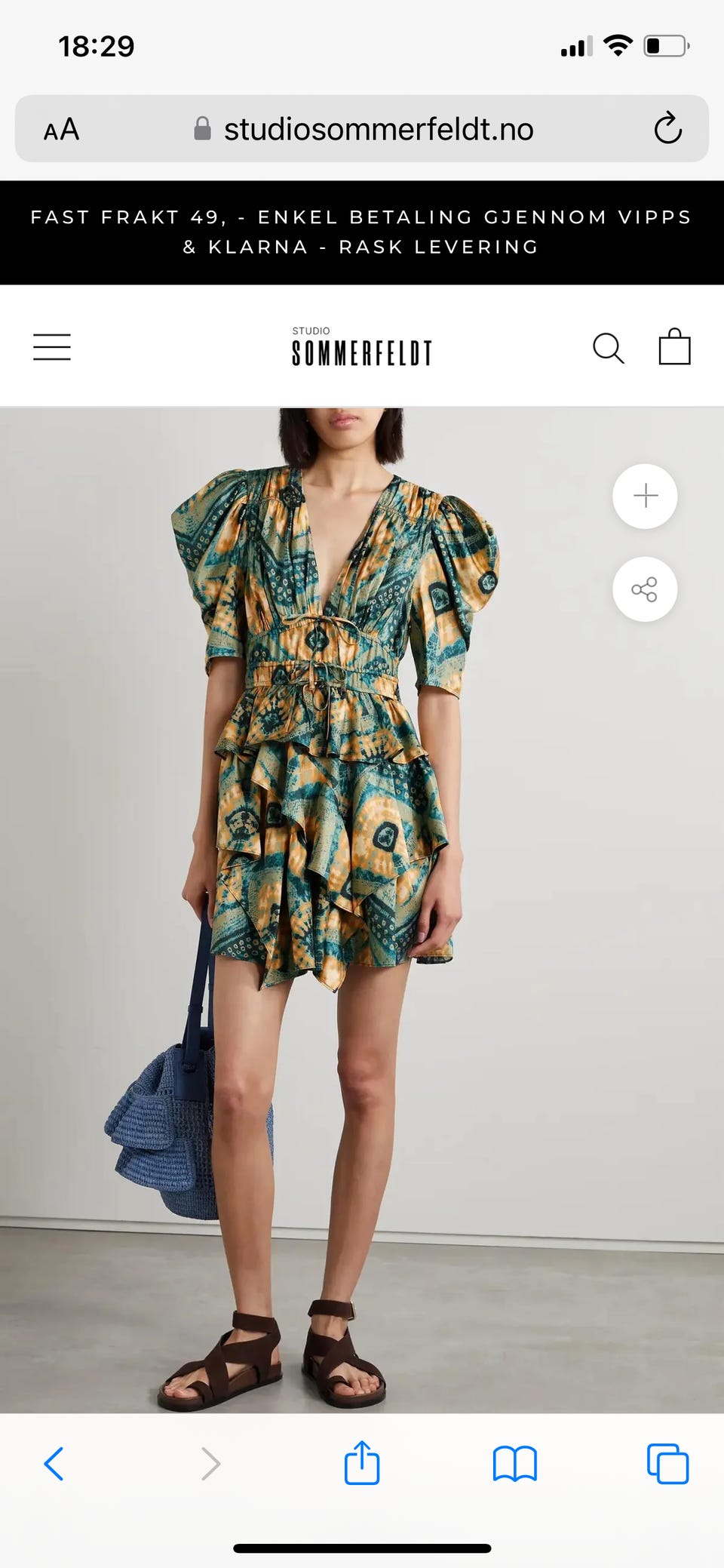Open the site search

pyautogui.click(x=608, y=348)
